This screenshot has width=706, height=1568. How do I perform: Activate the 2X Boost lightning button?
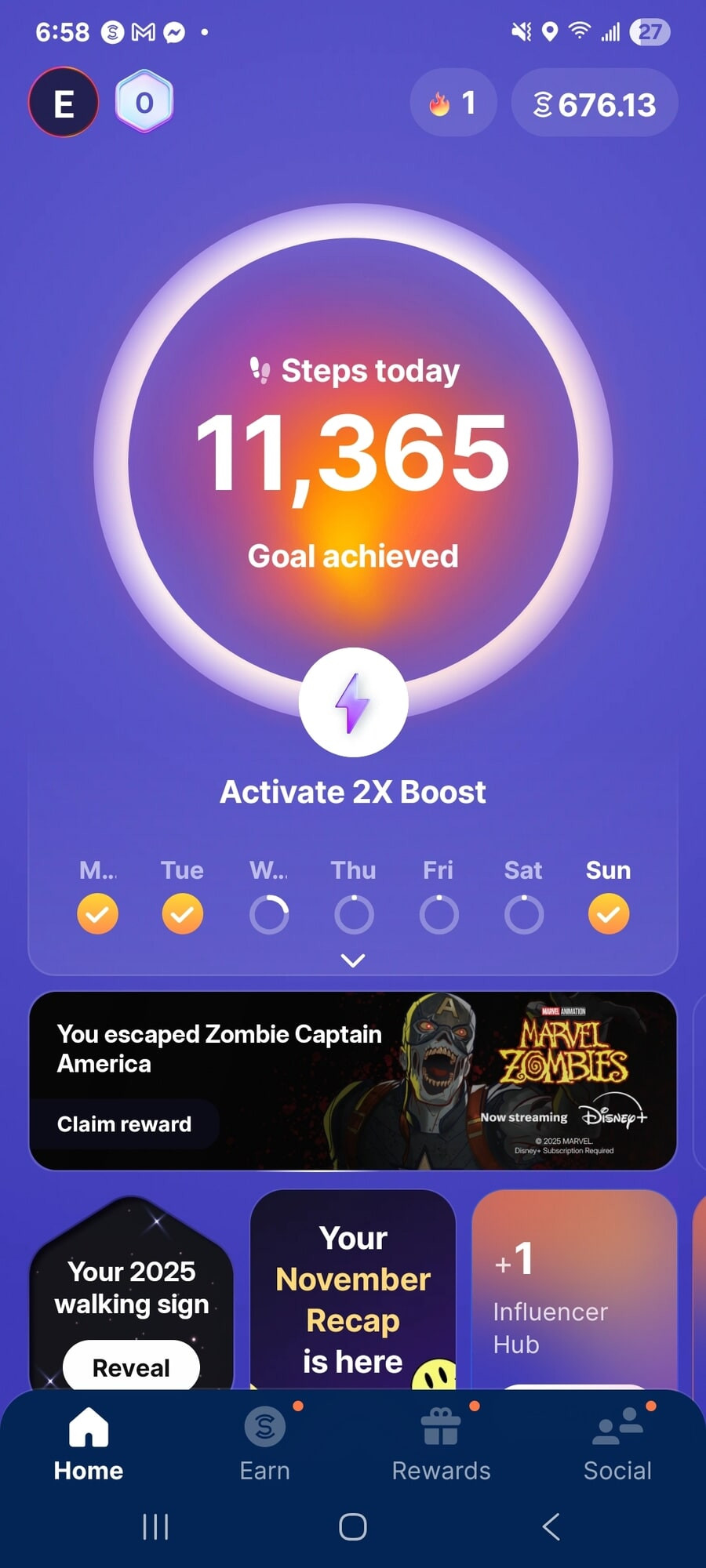353,702
